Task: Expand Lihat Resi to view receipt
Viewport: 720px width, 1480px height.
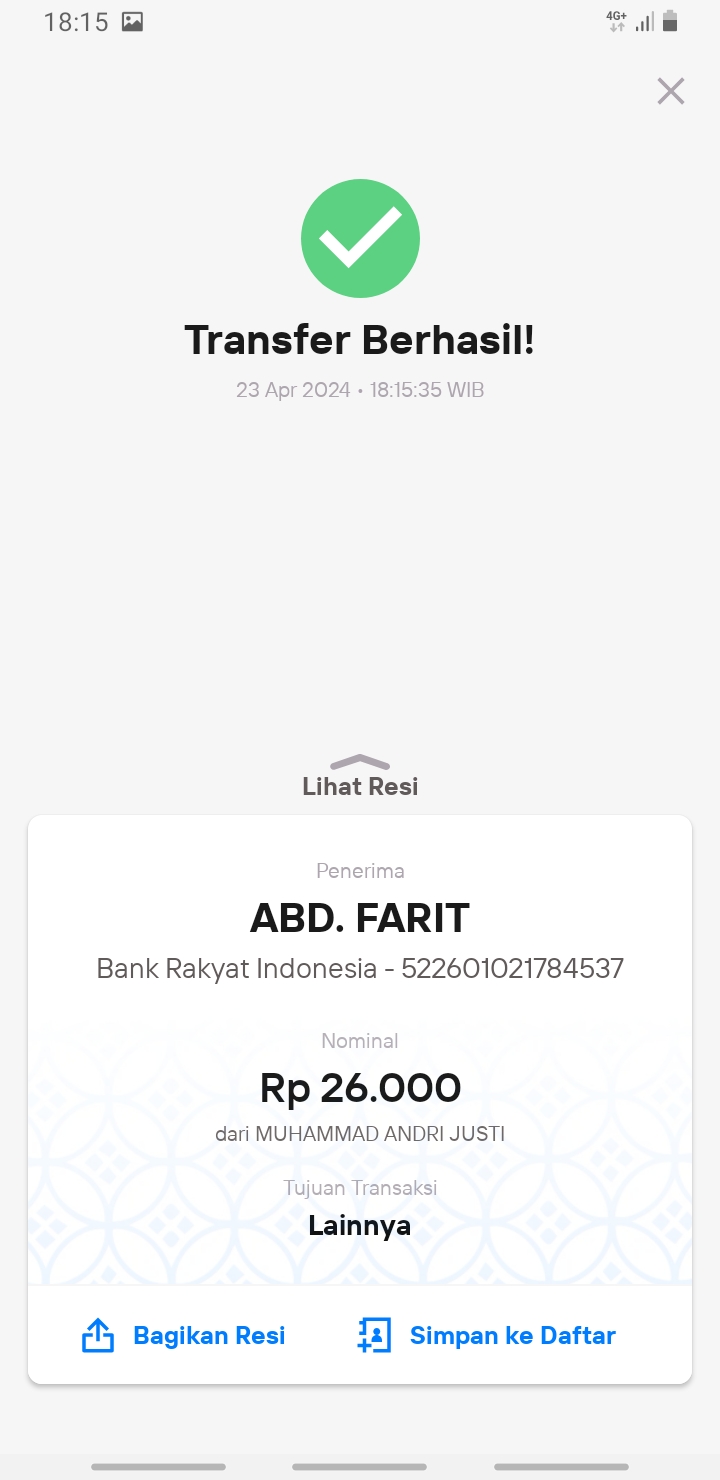Action: (360, 777)
